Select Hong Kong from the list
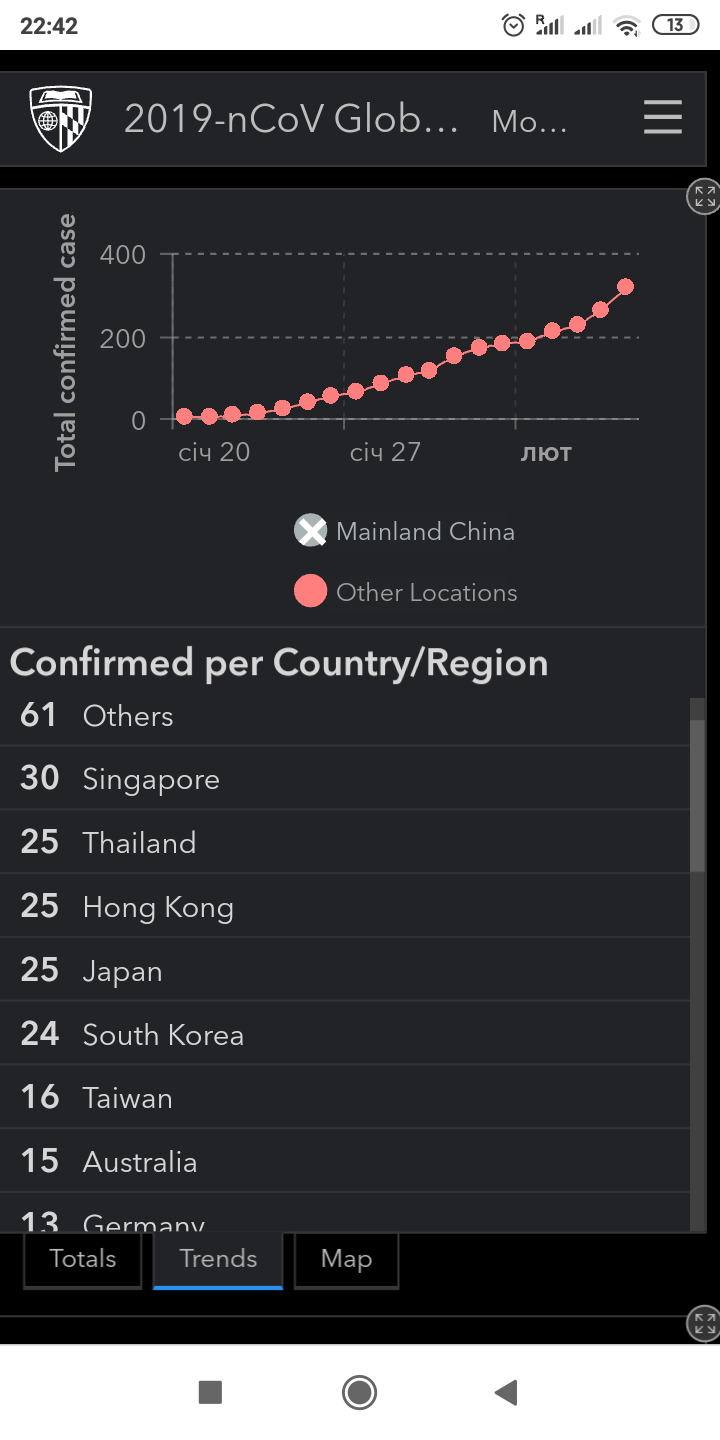720x1440 pixels. click(x=345, y=906)
